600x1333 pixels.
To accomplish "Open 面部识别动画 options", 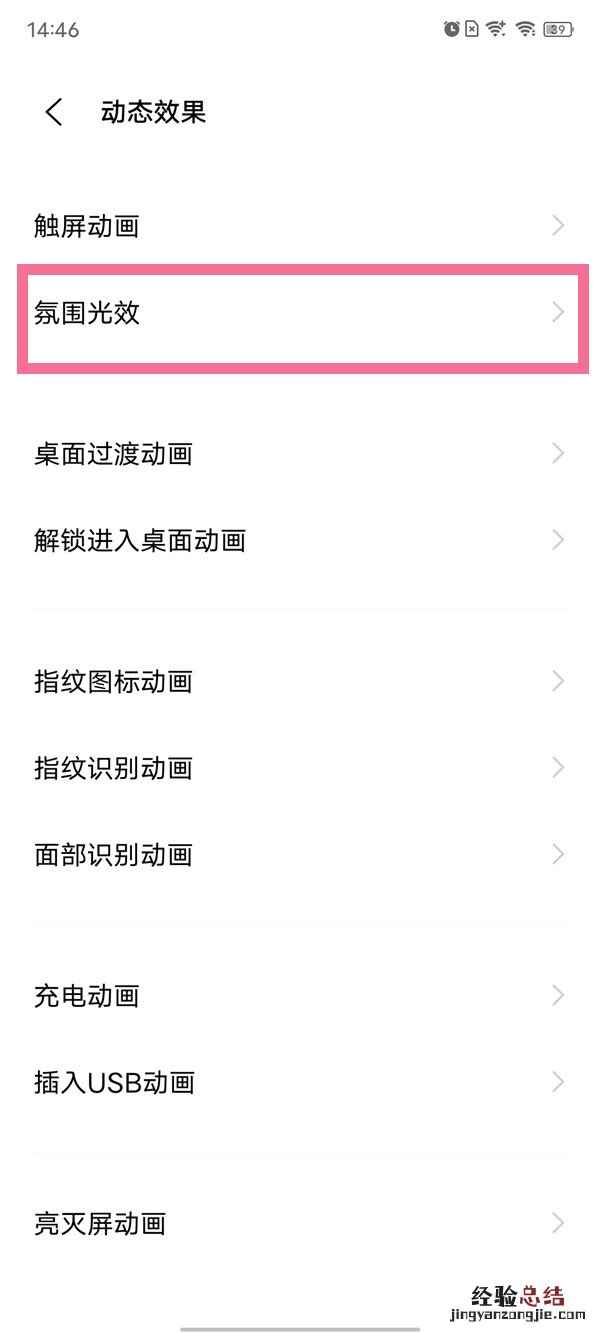I will (x=300, y=855).
